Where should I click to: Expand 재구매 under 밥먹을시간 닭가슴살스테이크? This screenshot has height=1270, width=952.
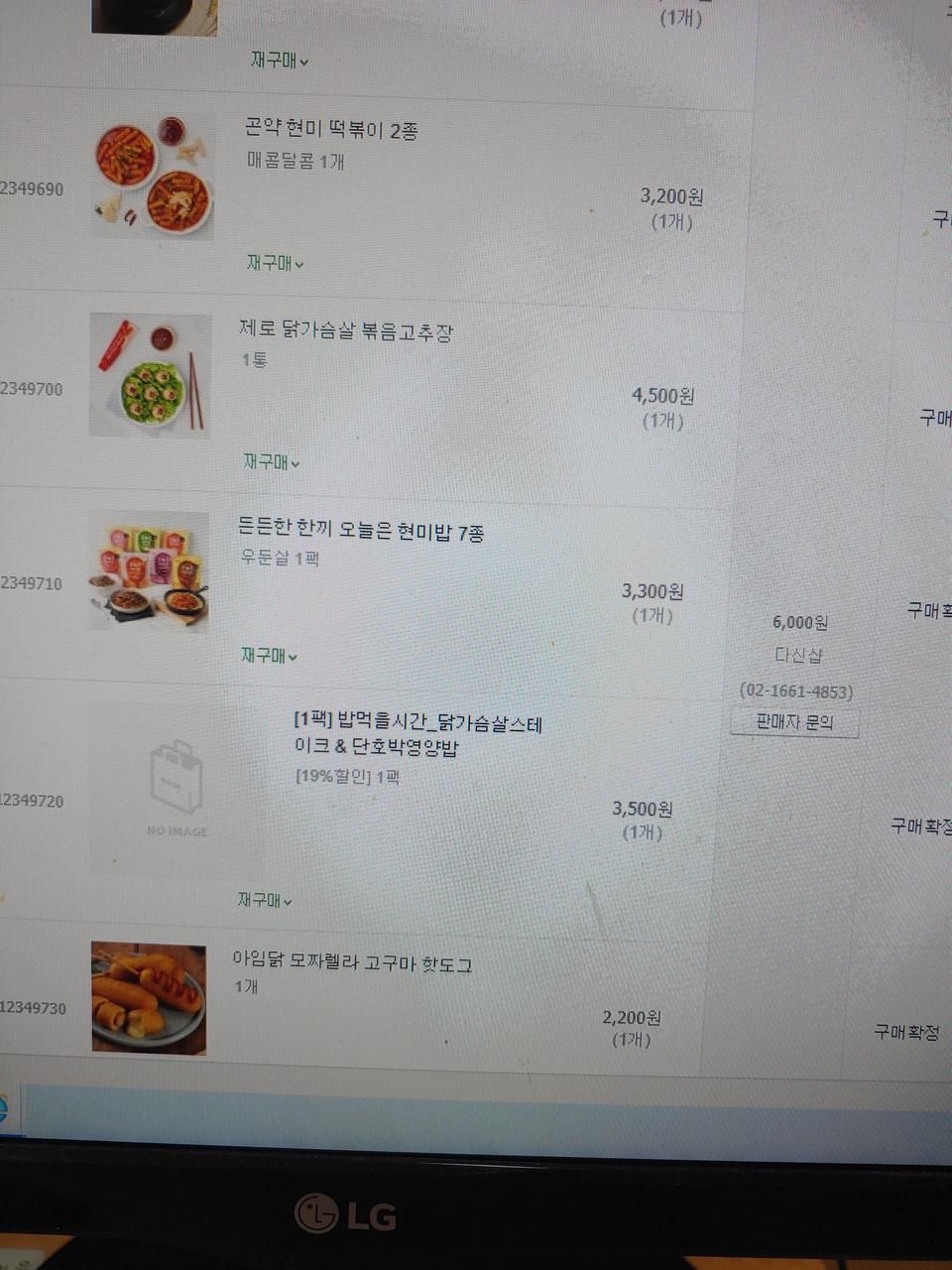tap(265, 900)
